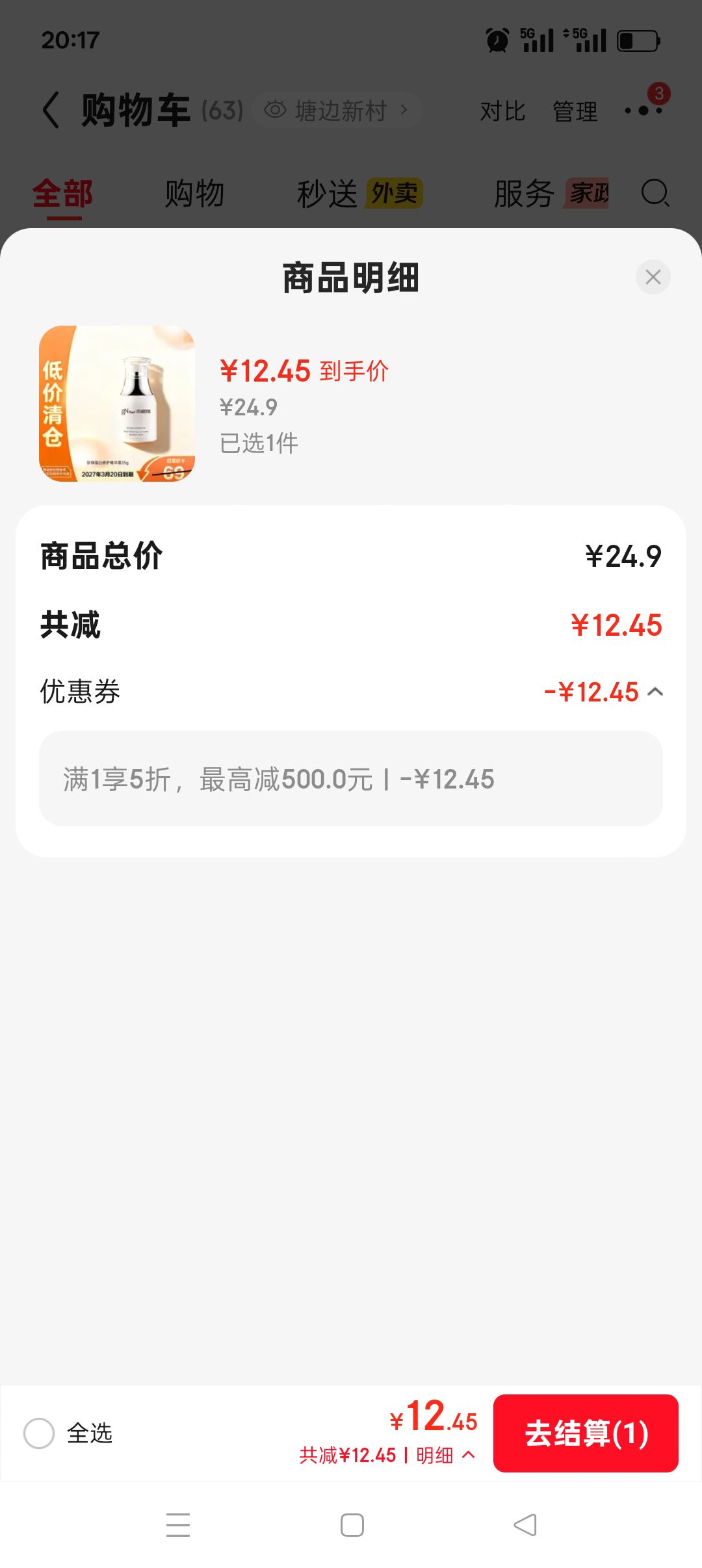Open the system recent apps button
The width and height of the screenshot is (702, 1568).
(x=178, y=1524)
